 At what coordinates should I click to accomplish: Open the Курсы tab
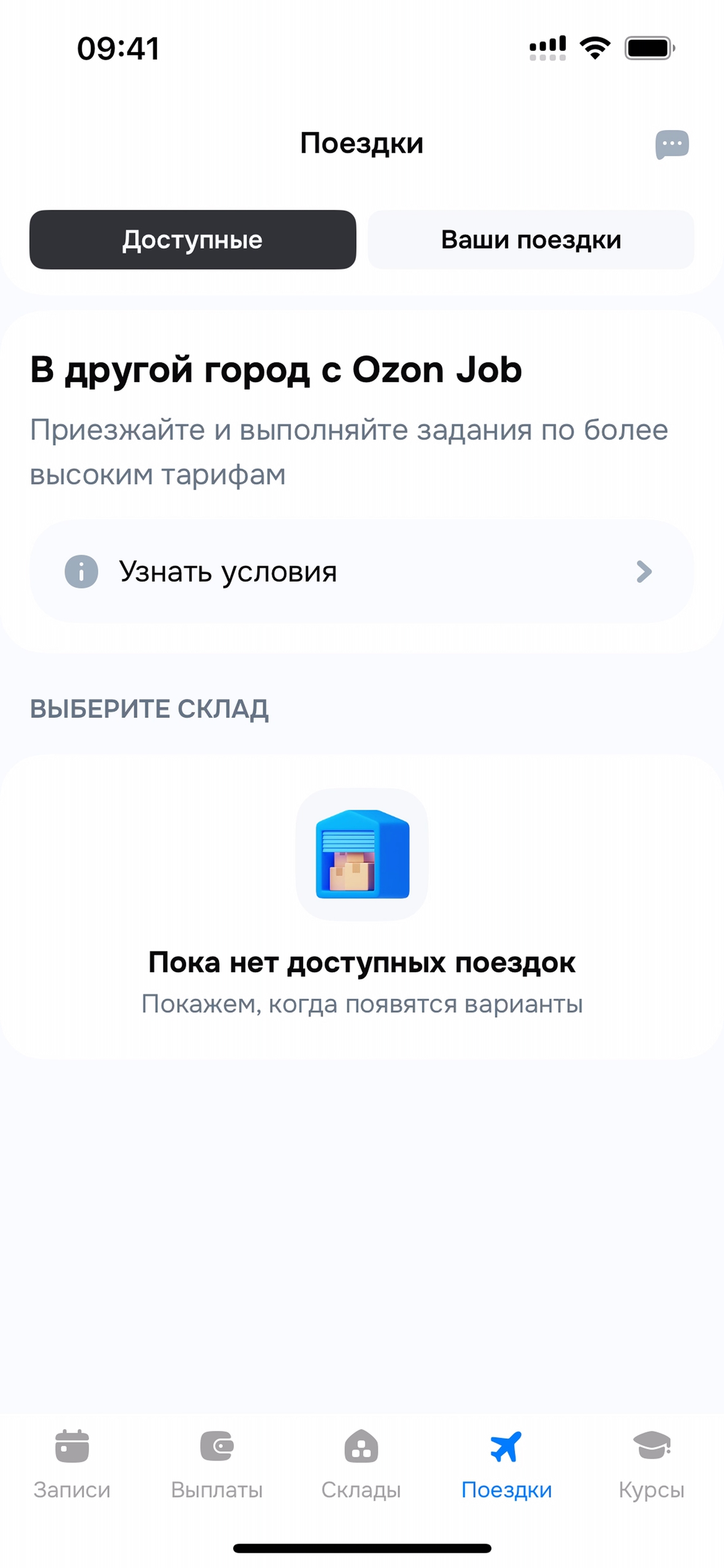tap(651, 1462)
